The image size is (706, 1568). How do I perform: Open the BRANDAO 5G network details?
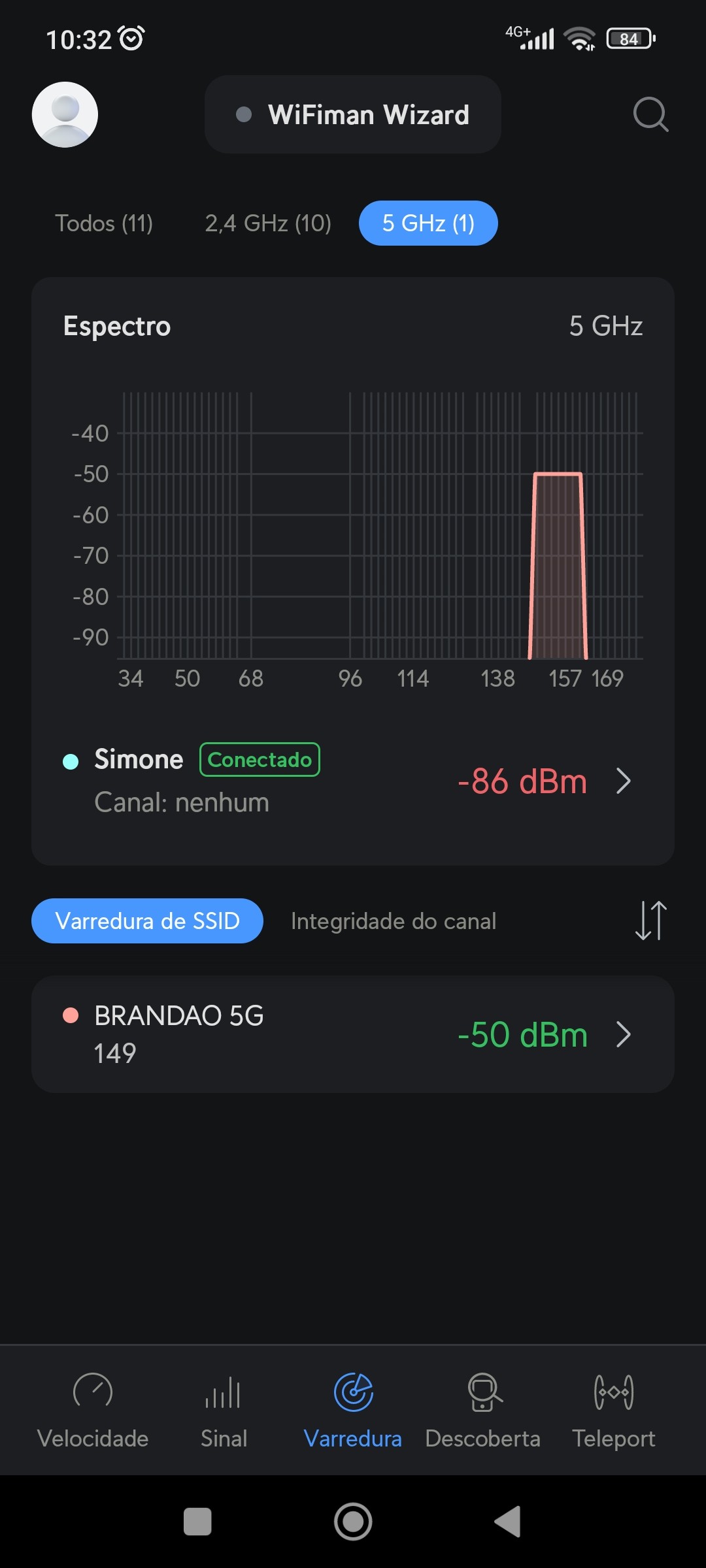pyautogui.click(x=353, y=1034)
